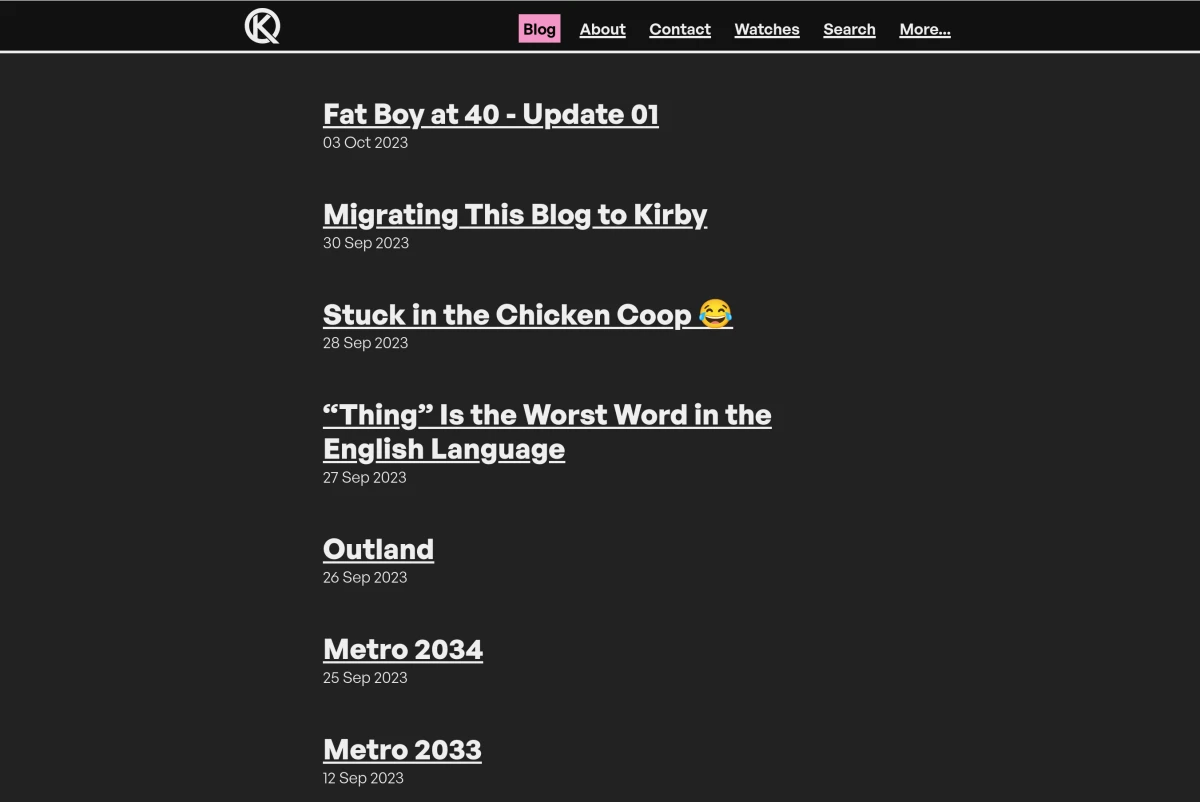Open Migrating This Blog to Kirby post
The height and width of the screenshot is (802, 1200).
pyautogui.click(x=514, y=214)
